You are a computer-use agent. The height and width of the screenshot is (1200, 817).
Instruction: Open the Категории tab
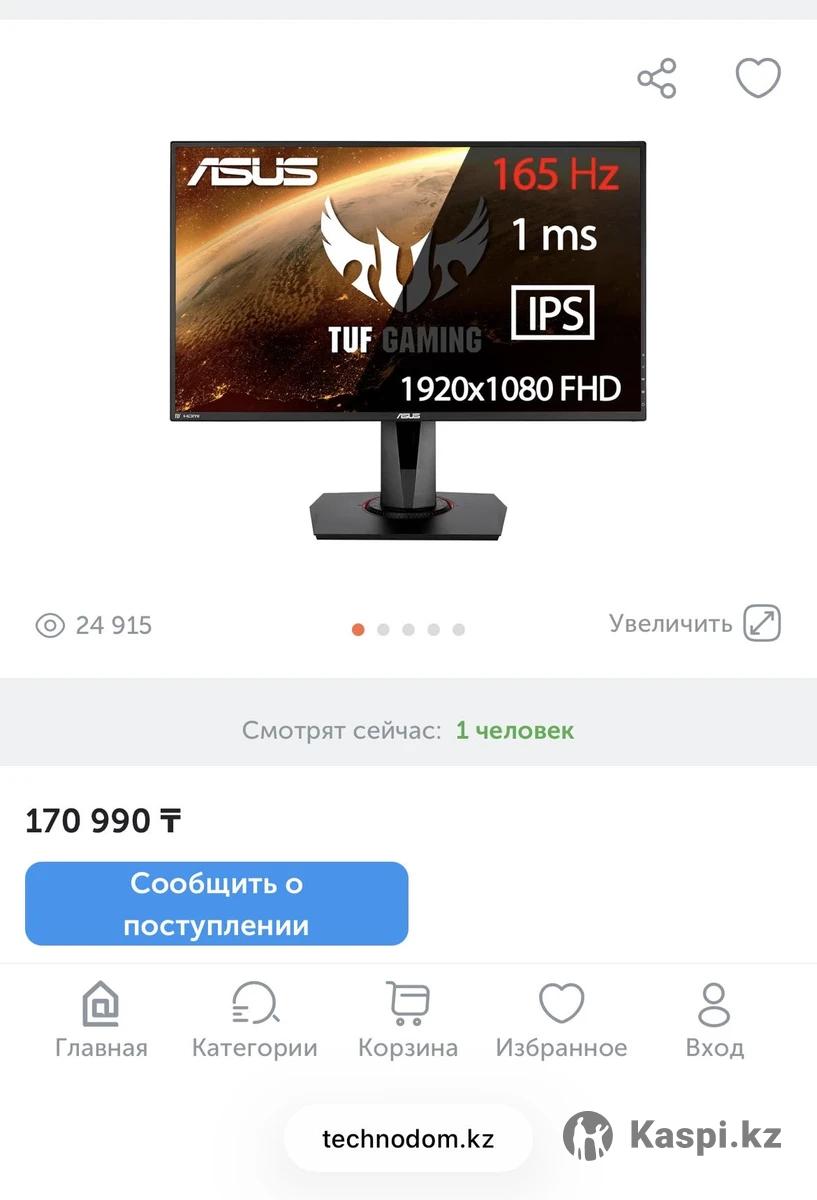tap(254, 1020)
